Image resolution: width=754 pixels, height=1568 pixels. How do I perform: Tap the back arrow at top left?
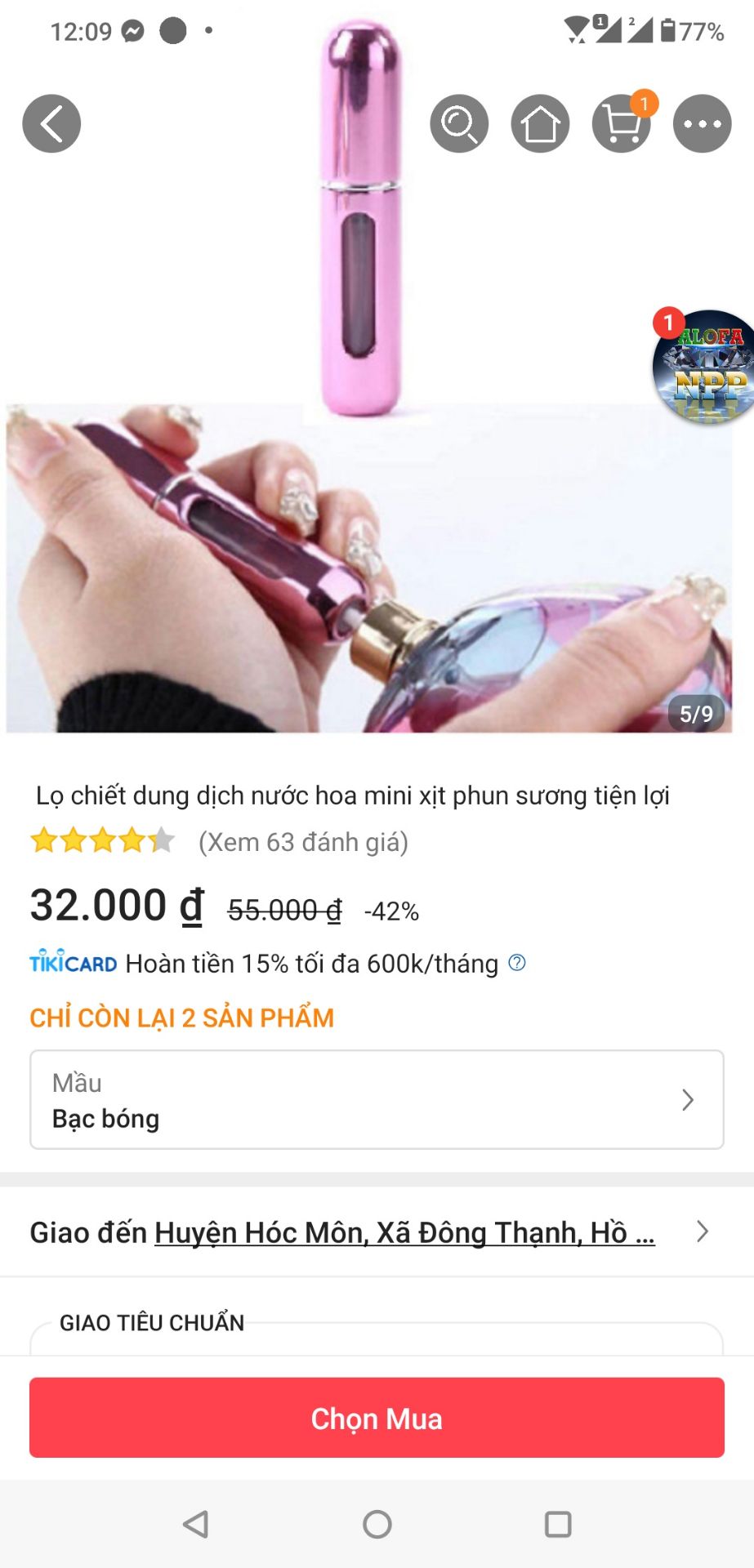(51, 123)
